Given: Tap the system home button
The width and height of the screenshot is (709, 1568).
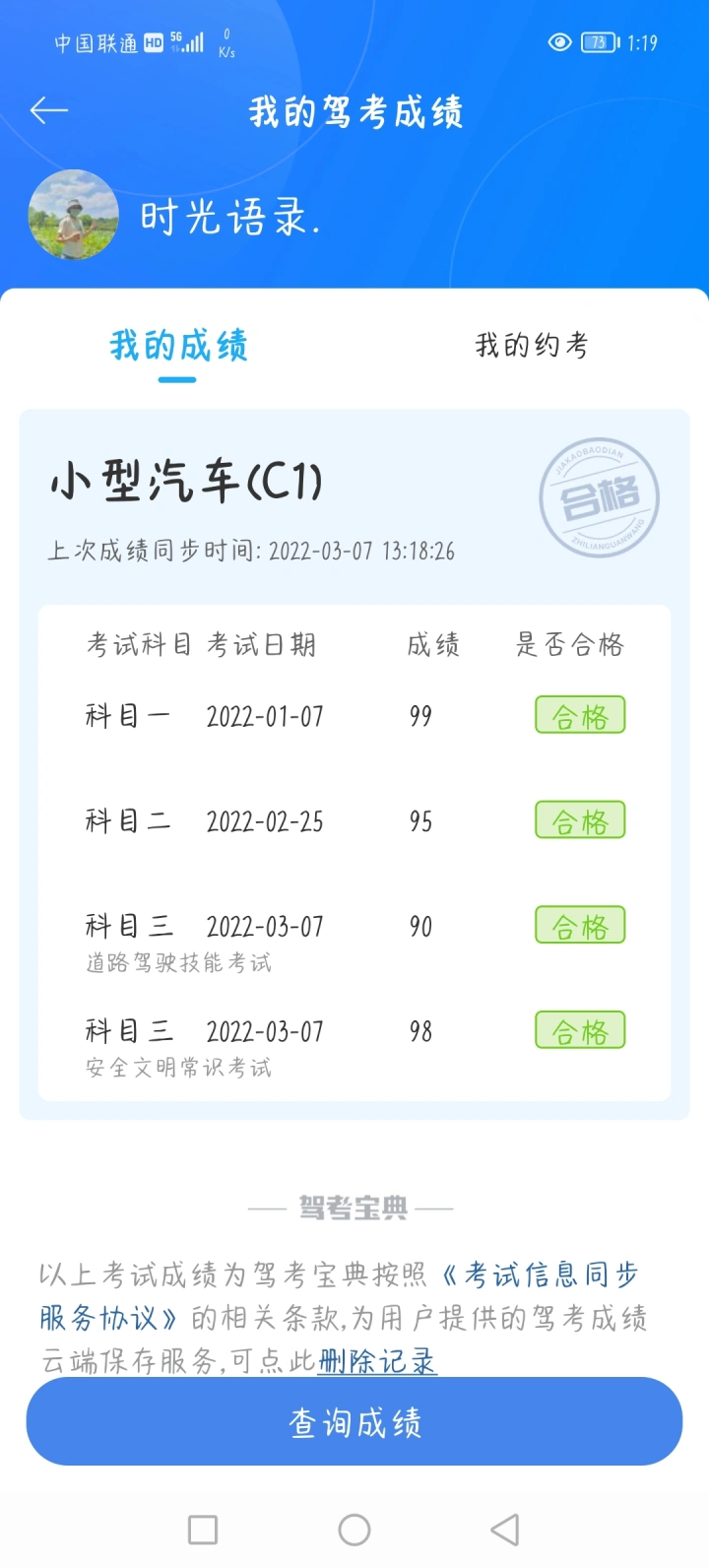Looking at the screenshot, I should [x=354, y=1530].
